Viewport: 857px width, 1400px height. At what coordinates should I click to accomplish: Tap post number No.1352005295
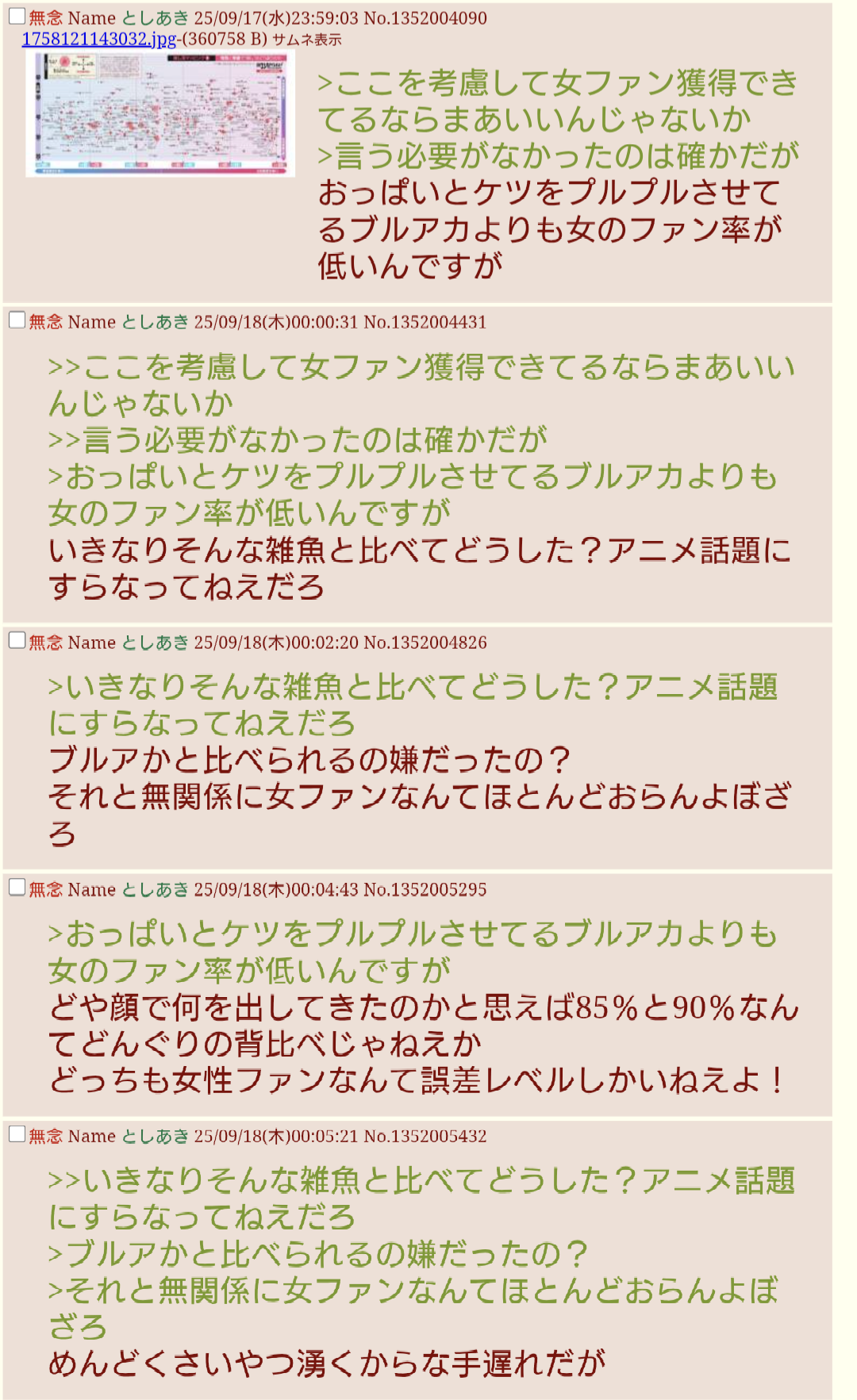(425, 889)
